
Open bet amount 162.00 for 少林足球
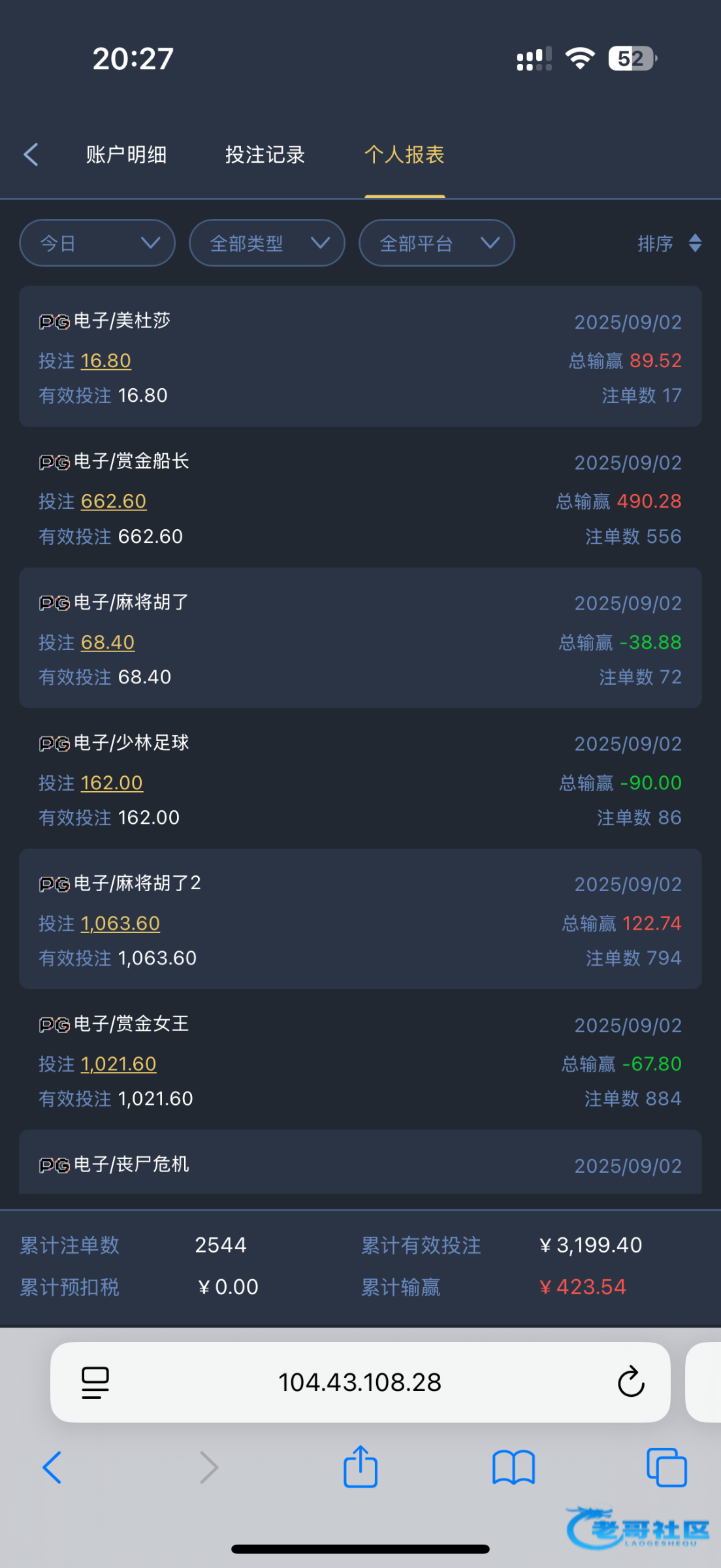tap(112, 783)
